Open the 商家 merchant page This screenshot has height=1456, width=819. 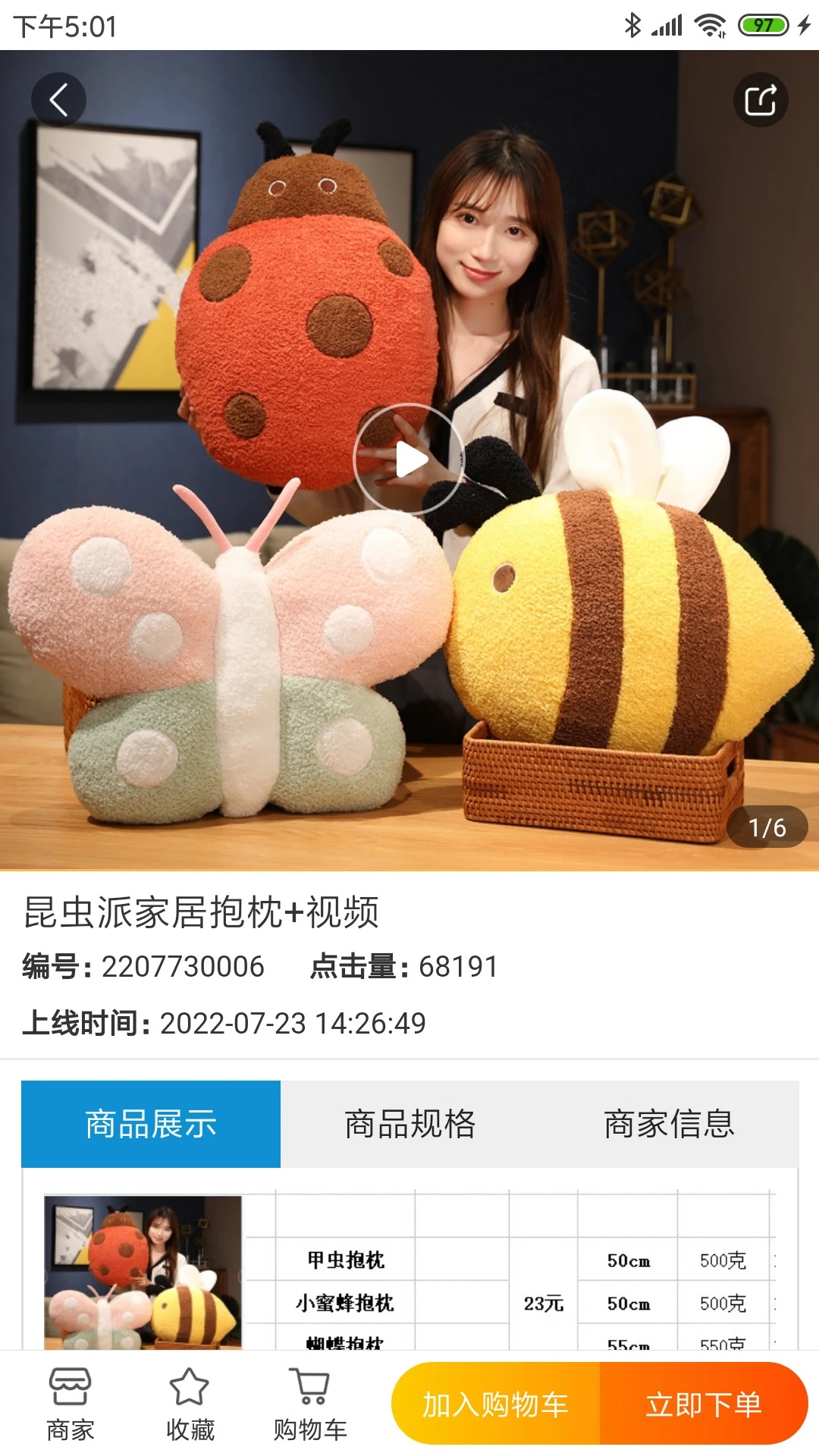pos(70,1404)
